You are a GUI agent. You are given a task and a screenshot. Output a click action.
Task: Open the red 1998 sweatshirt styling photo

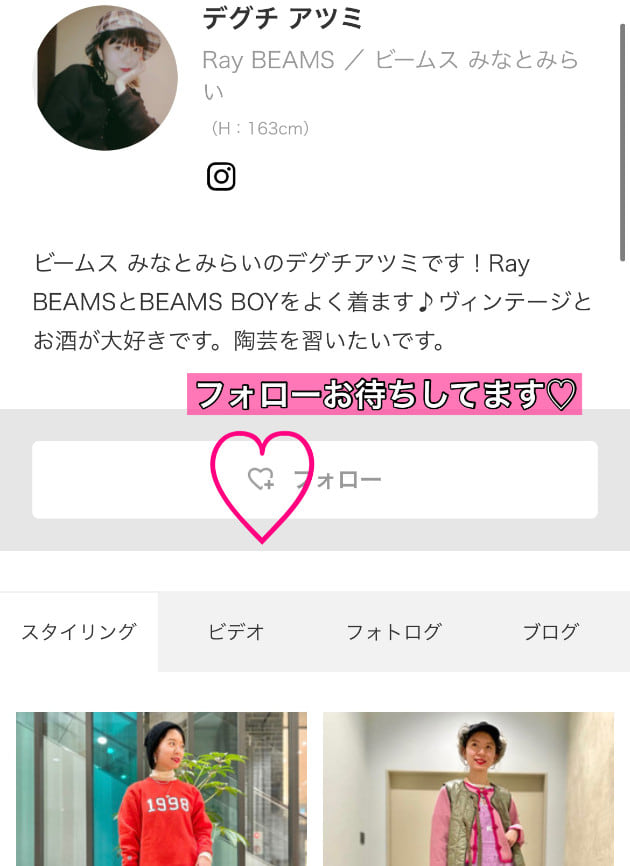[x=161, y=789]
